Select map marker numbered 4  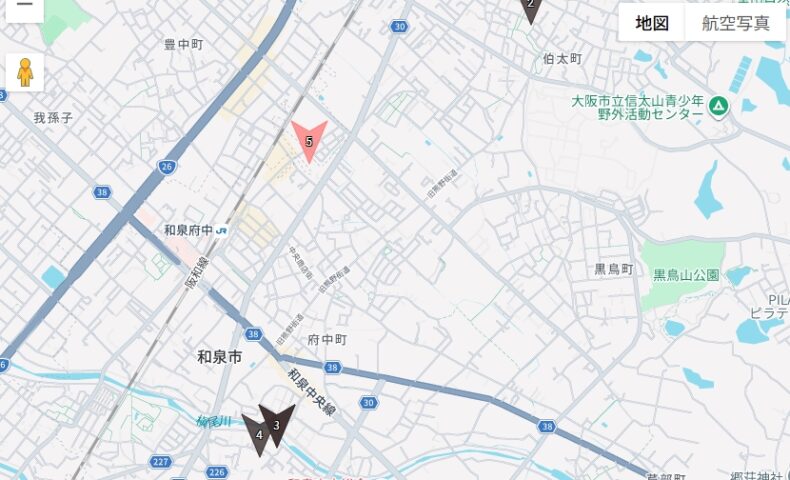(256, 435)
